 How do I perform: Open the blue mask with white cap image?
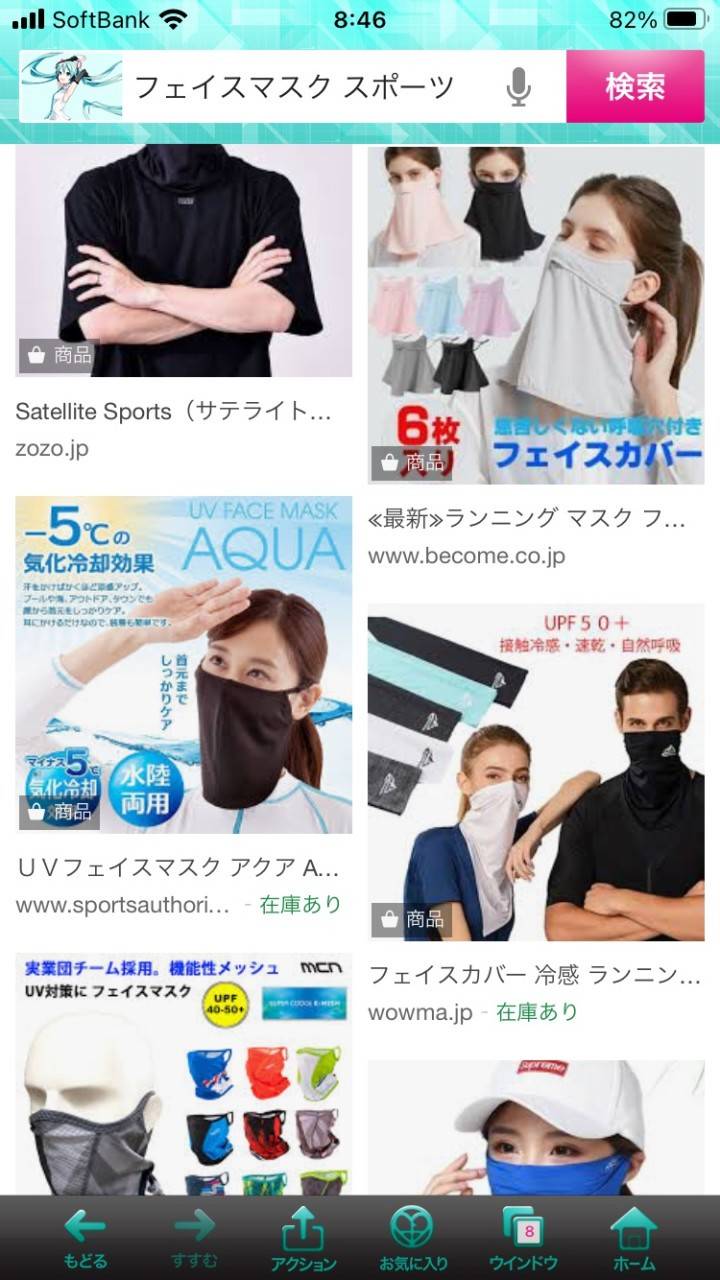[535, 1130]
